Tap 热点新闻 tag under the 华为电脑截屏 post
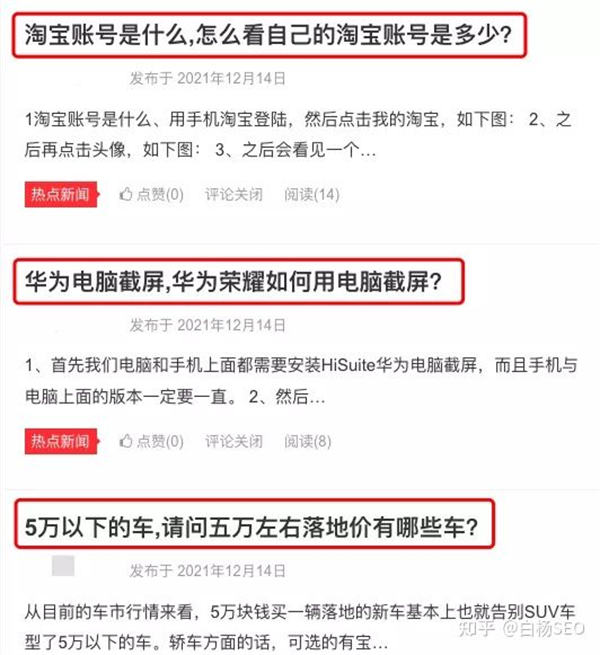600x655 pixels. tap(60, 441)
